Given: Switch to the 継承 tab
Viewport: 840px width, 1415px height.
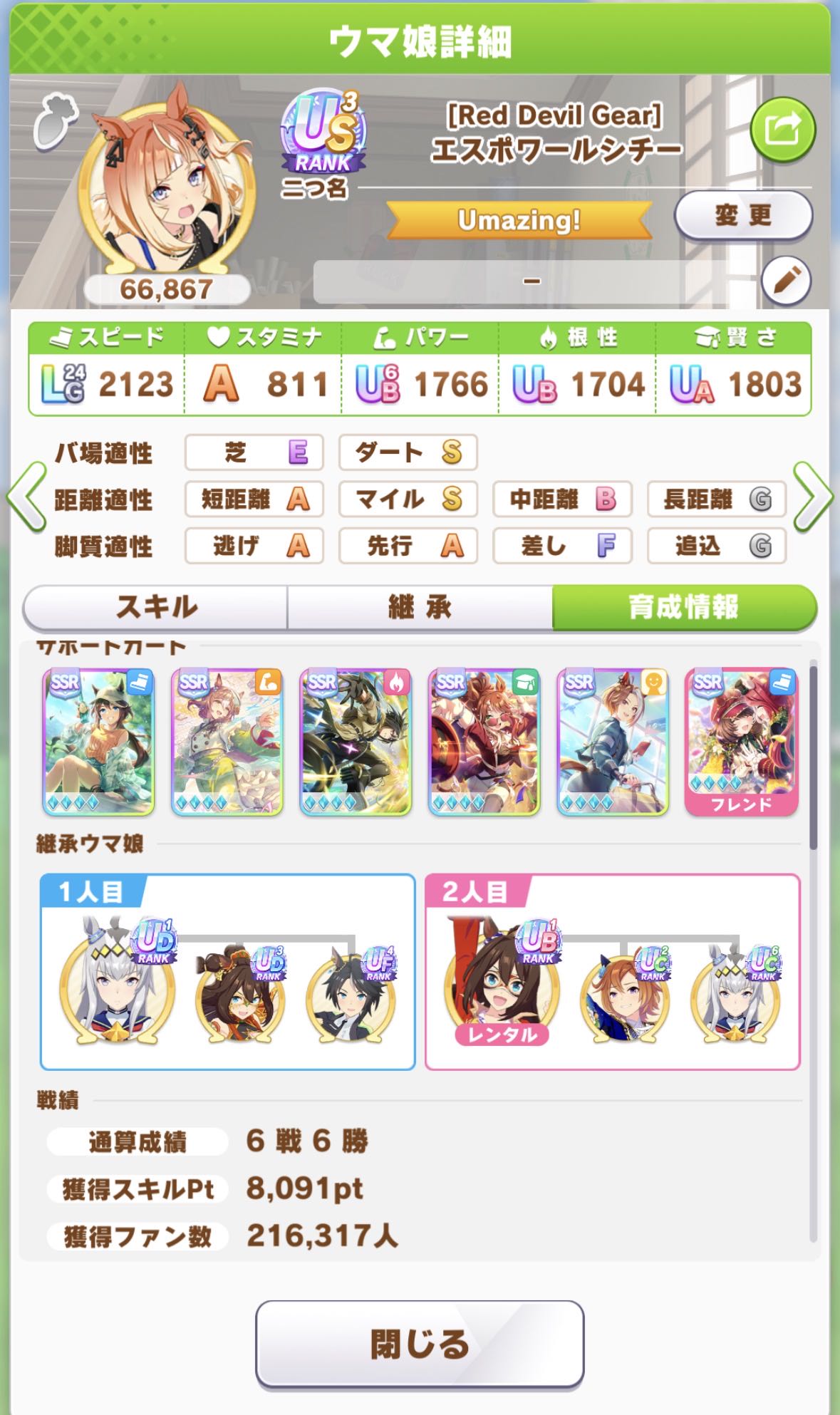Looking at the screenshot, I should [420, 608].
